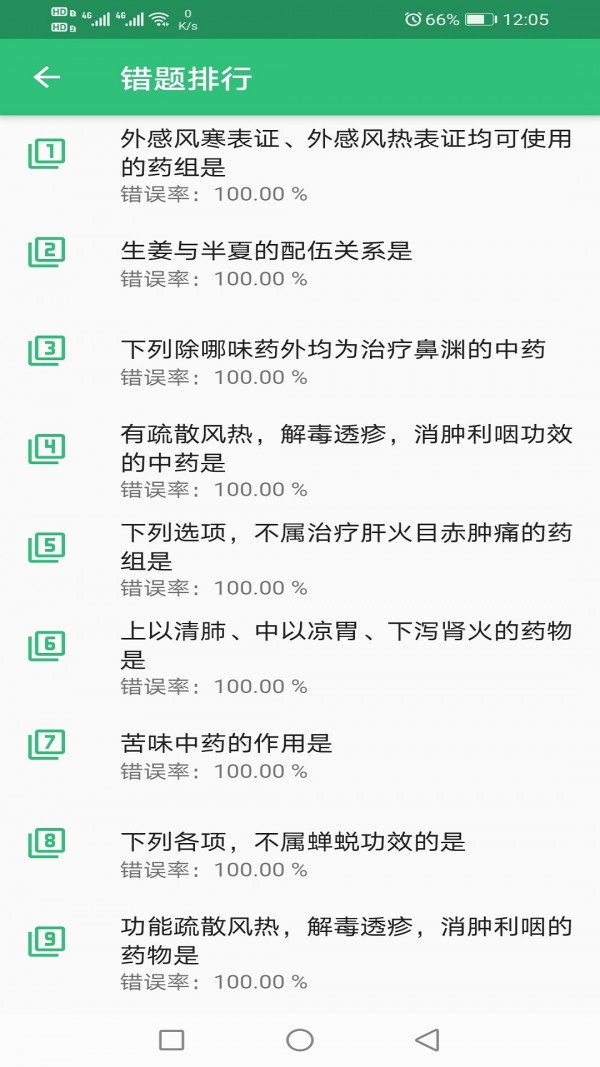This screenshot has width=600, height=1067.
Task: Tap question 上以清肺、中以凉胃、下泻肾火的药物是
Action: click(345, 645)
